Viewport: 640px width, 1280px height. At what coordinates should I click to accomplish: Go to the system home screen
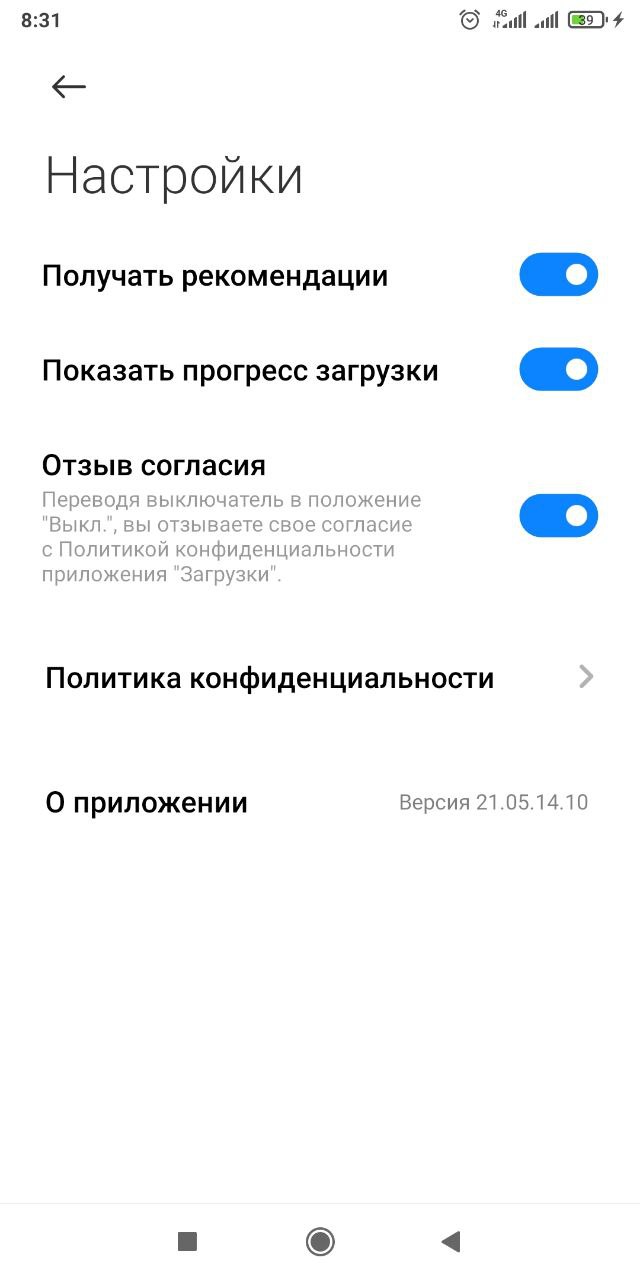tap(320, 1242)
